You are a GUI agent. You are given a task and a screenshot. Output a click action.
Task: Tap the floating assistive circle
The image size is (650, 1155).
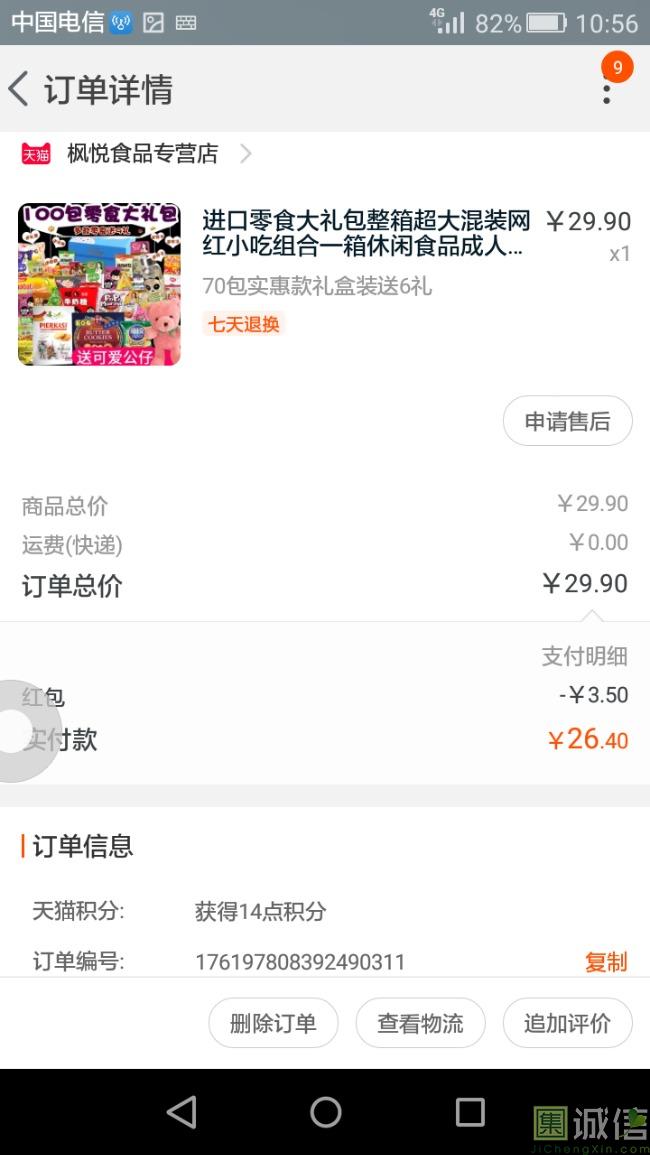22,731
